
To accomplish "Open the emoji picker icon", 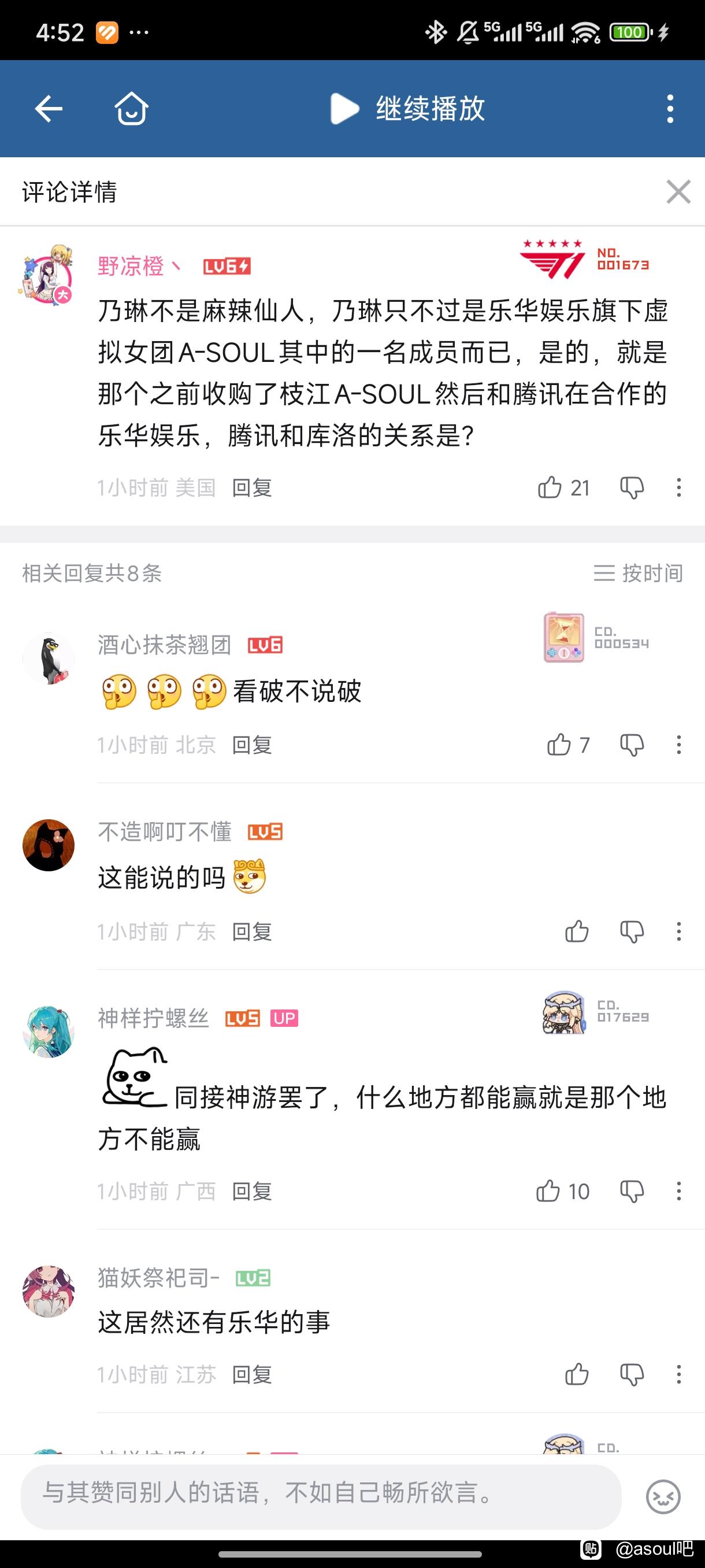I will click(x=663, y=1497).
